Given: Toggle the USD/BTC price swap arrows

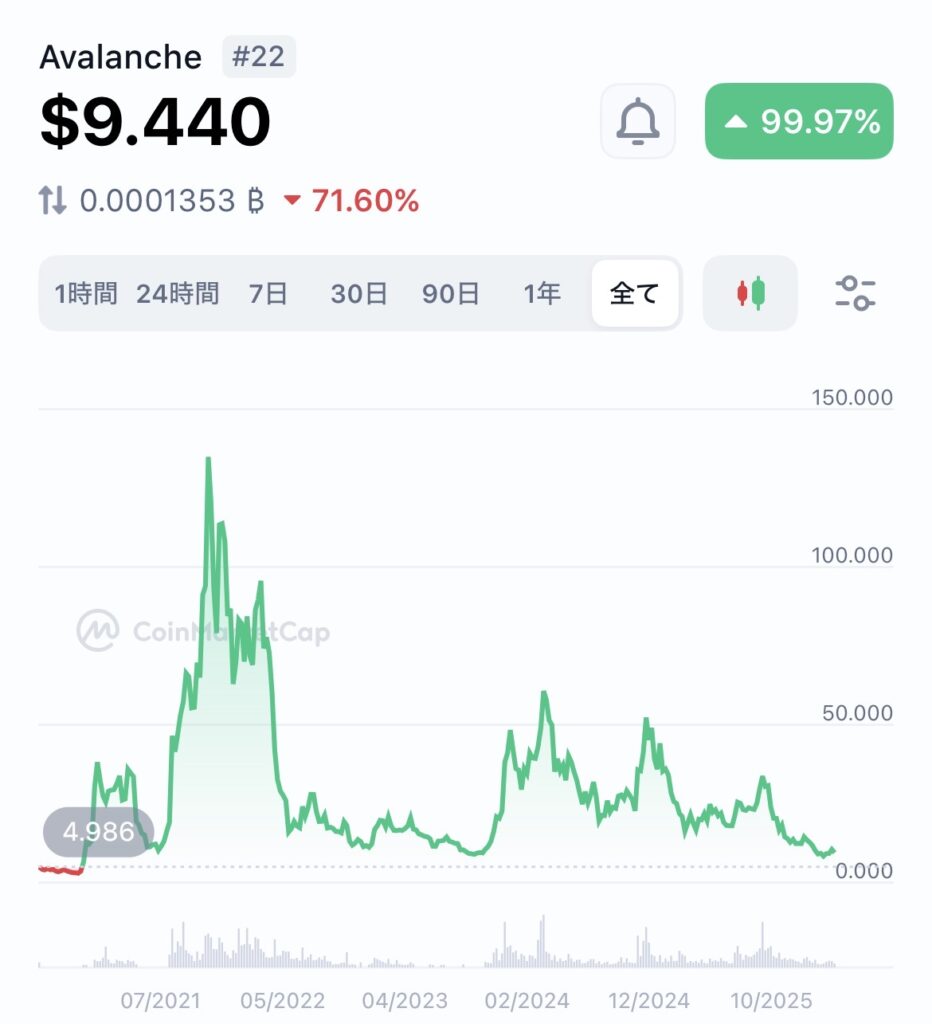Looking at the screenshot, I should [53, 201].
